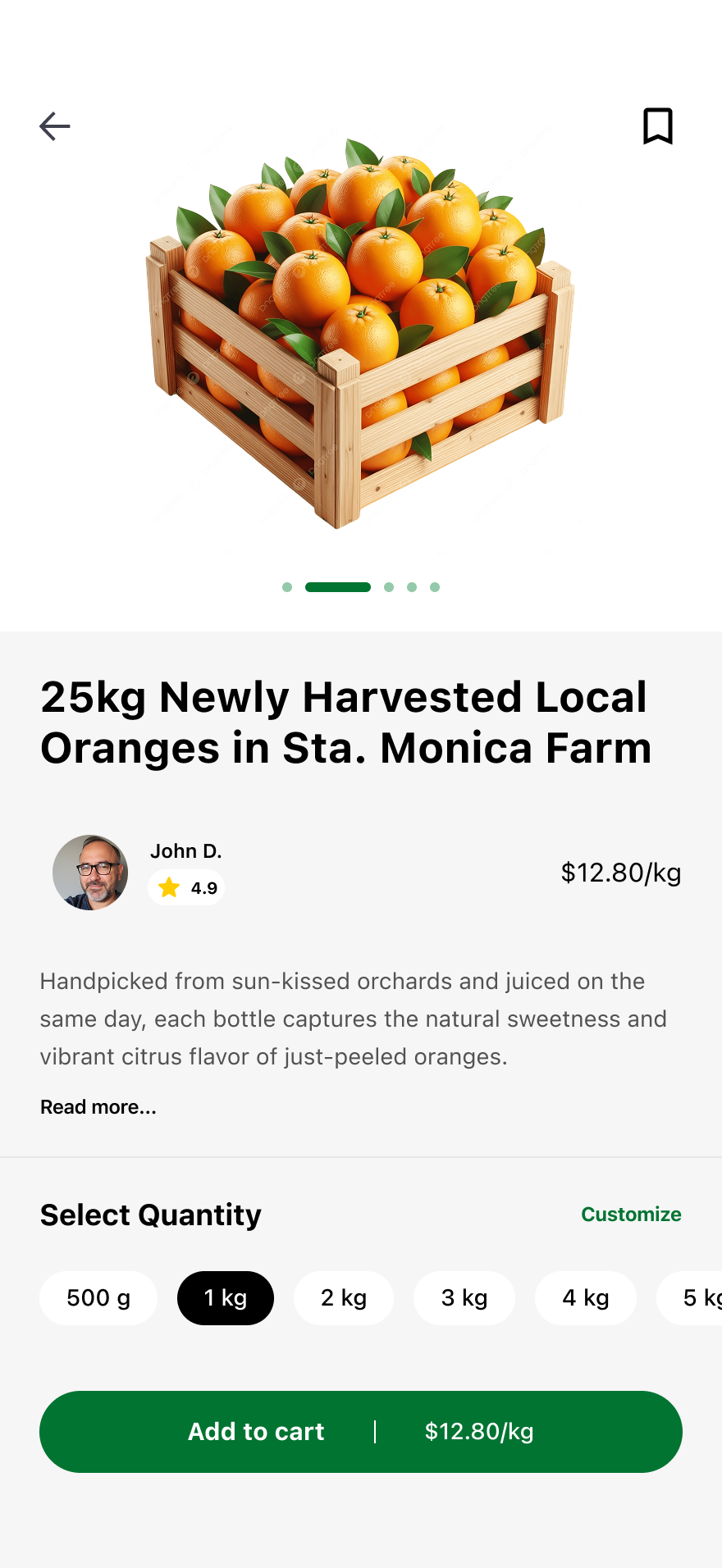Switch quantity to 2 kg
Image resolution: width=722 pixels, height=1568 pixels.
pyautogui.click(x=344, y=1297)
